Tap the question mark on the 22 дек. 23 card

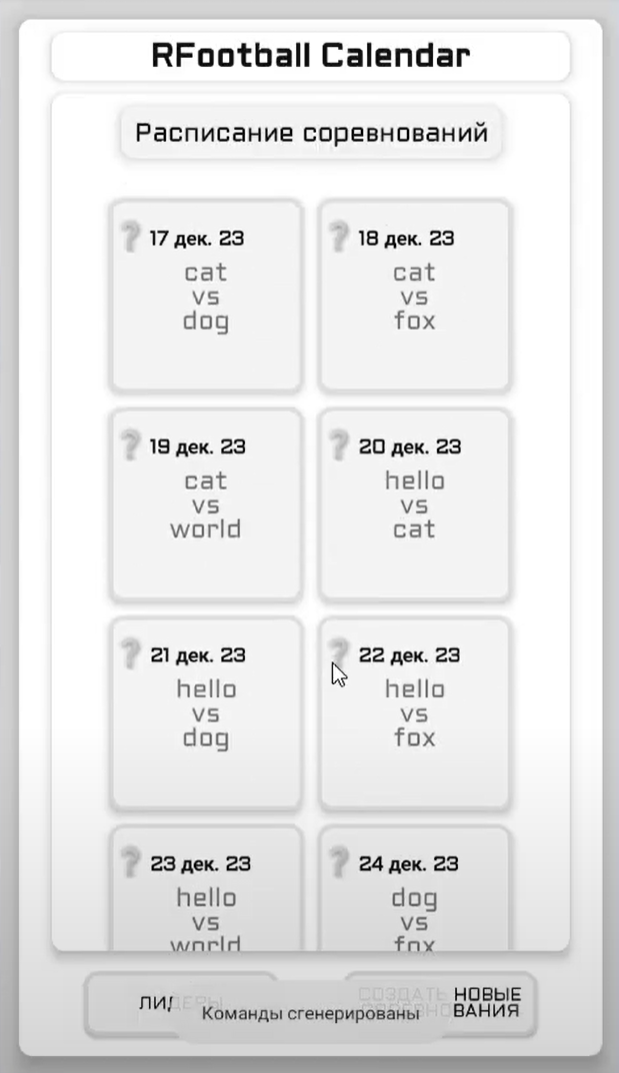point(338,654)
